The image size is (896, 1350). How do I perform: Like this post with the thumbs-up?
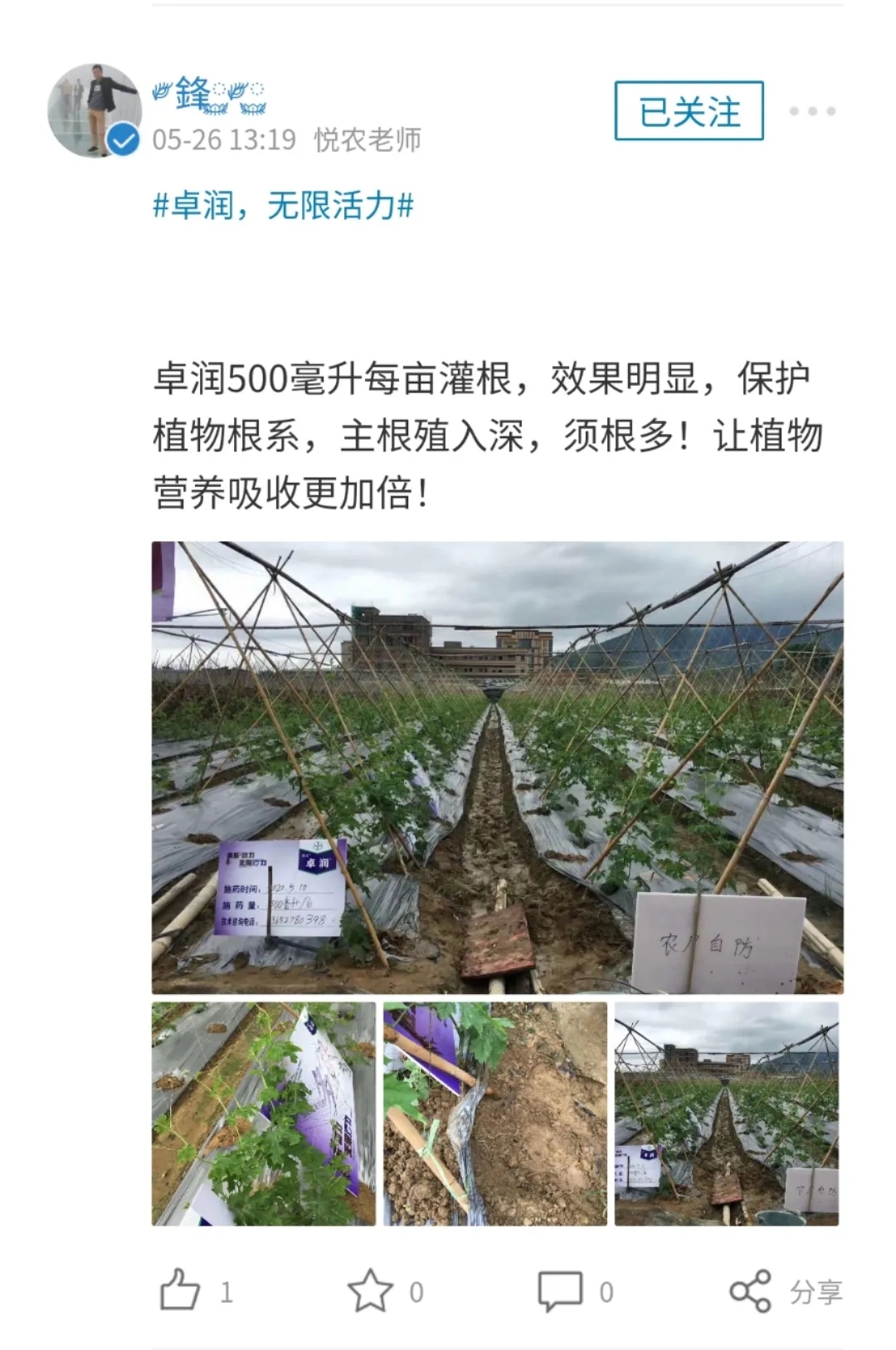click(x=181, y=1291)
